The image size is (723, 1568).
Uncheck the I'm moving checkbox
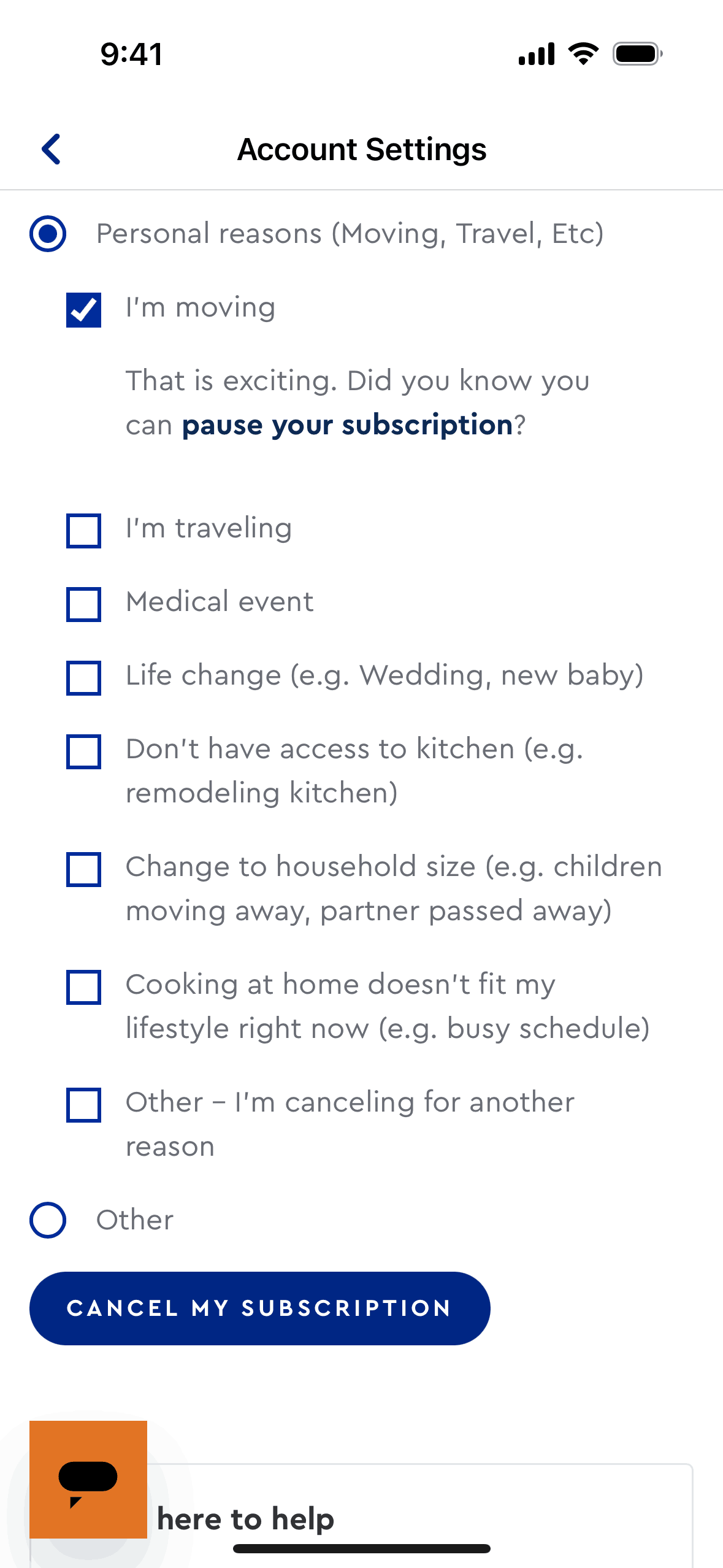pyautogui.click(x=84, y=310)
